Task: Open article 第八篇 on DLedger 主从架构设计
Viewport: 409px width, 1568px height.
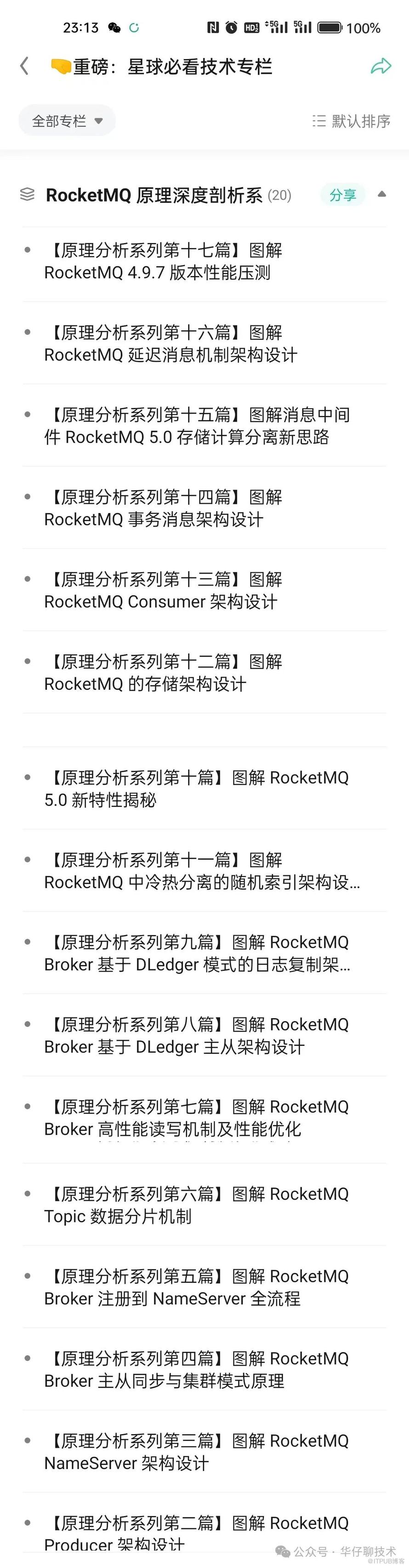Action: pos(194,1035)
